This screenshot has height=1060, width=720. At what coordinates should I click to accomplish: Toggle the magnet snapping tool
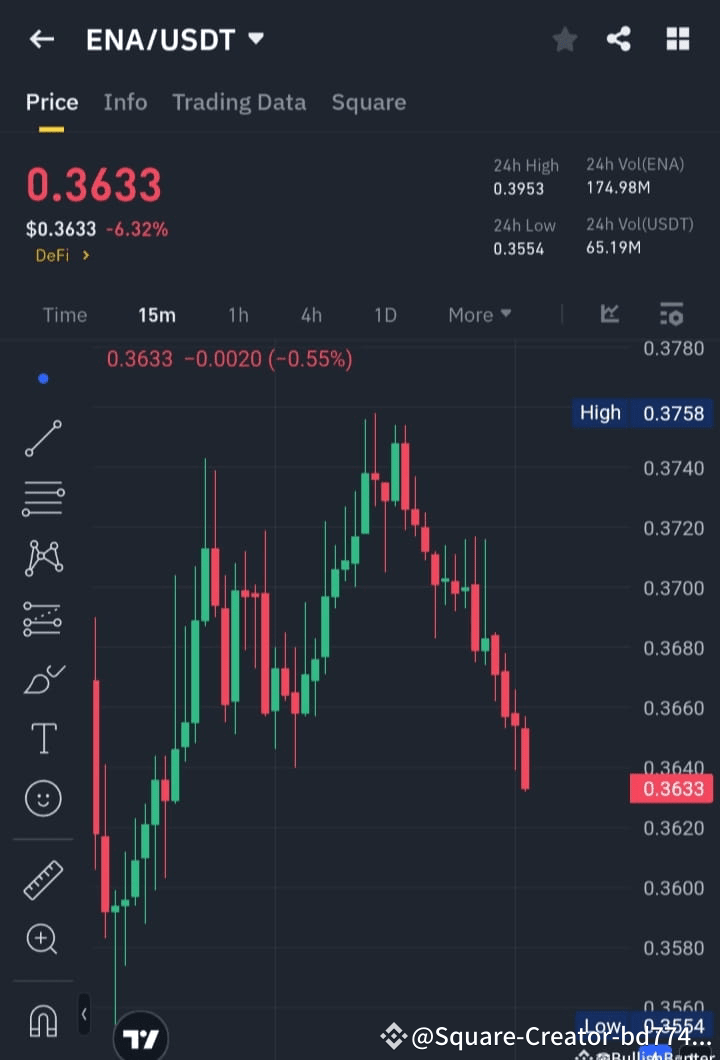(x=43, y=1018)
